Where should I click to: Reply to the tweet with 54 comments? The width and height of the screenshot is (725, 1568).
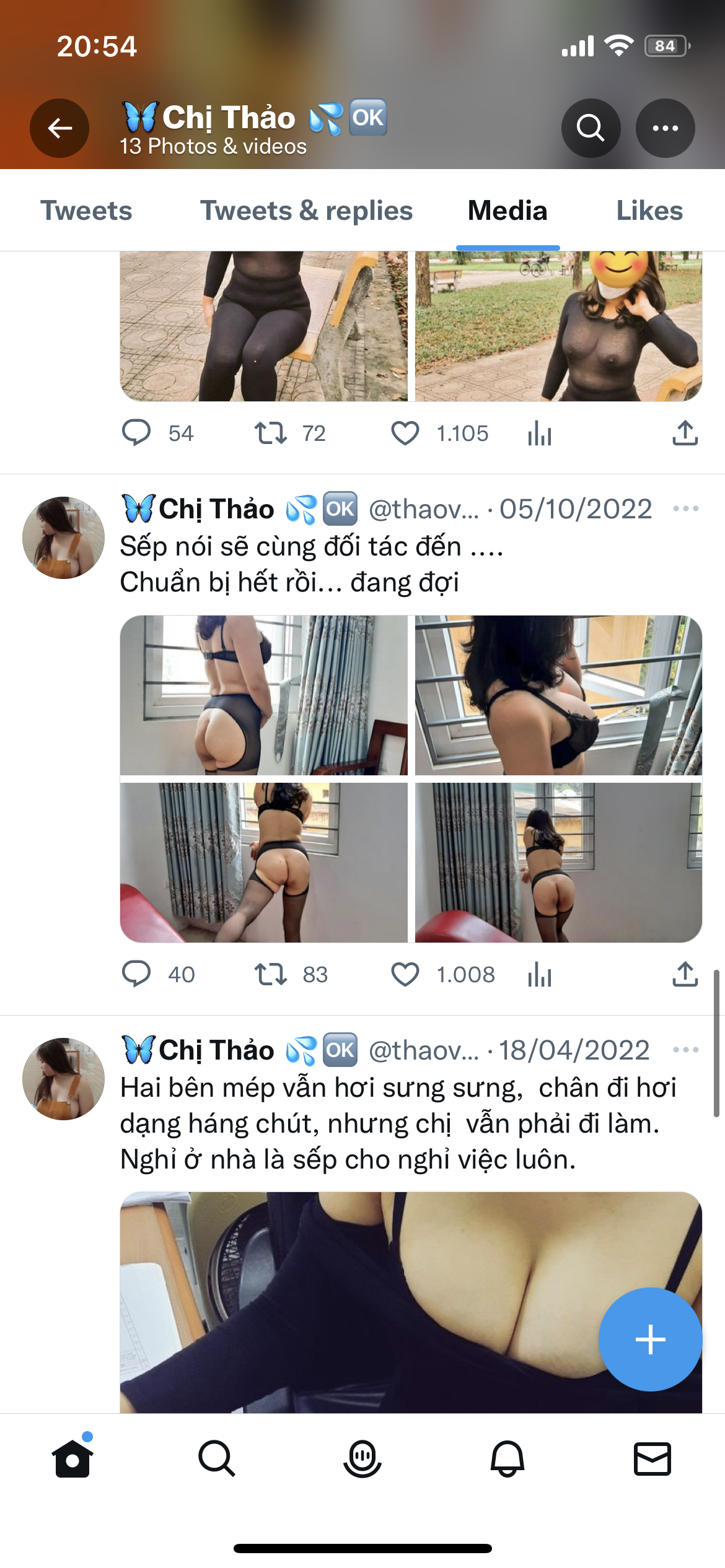pos(136,433)
